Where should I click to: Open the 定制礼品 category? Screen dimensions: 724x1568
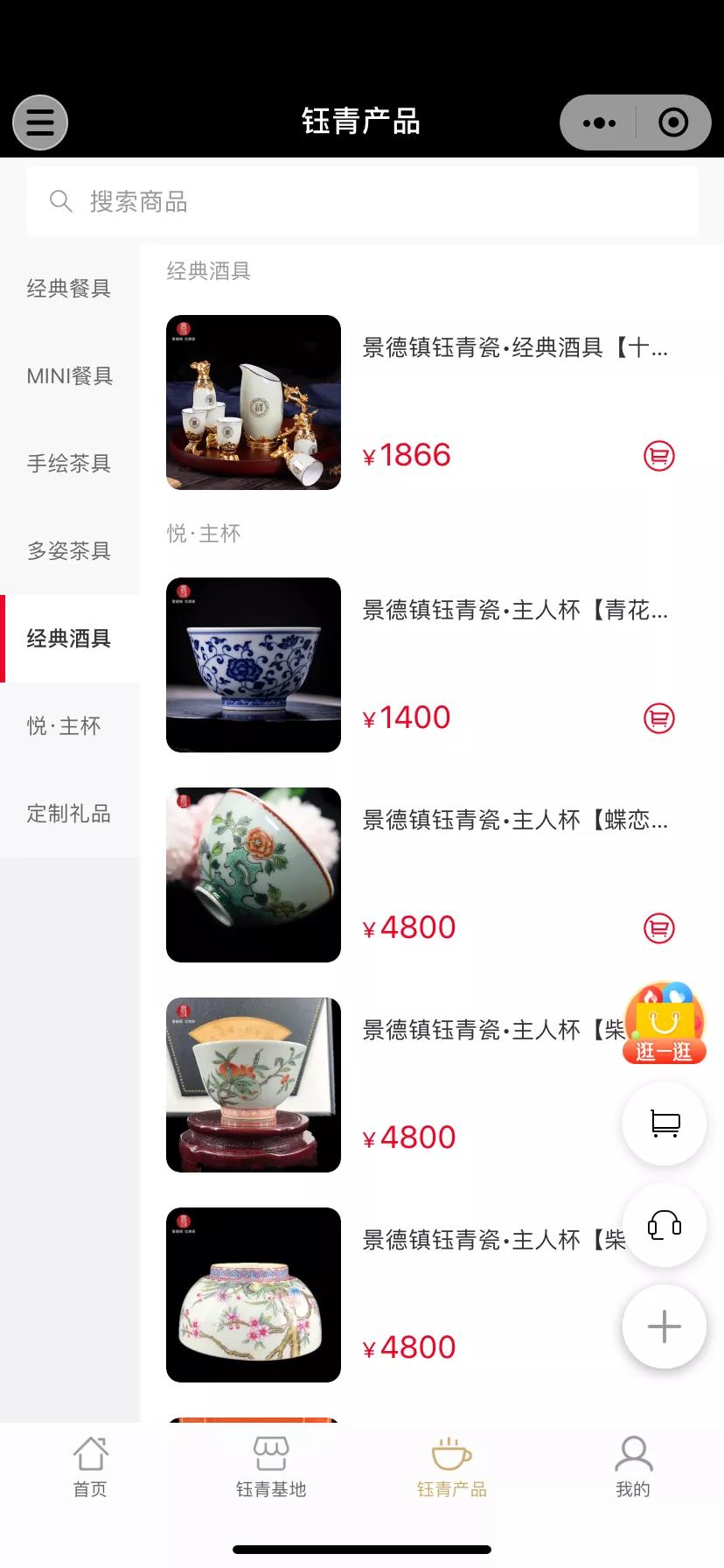click(x=69, y=814)
